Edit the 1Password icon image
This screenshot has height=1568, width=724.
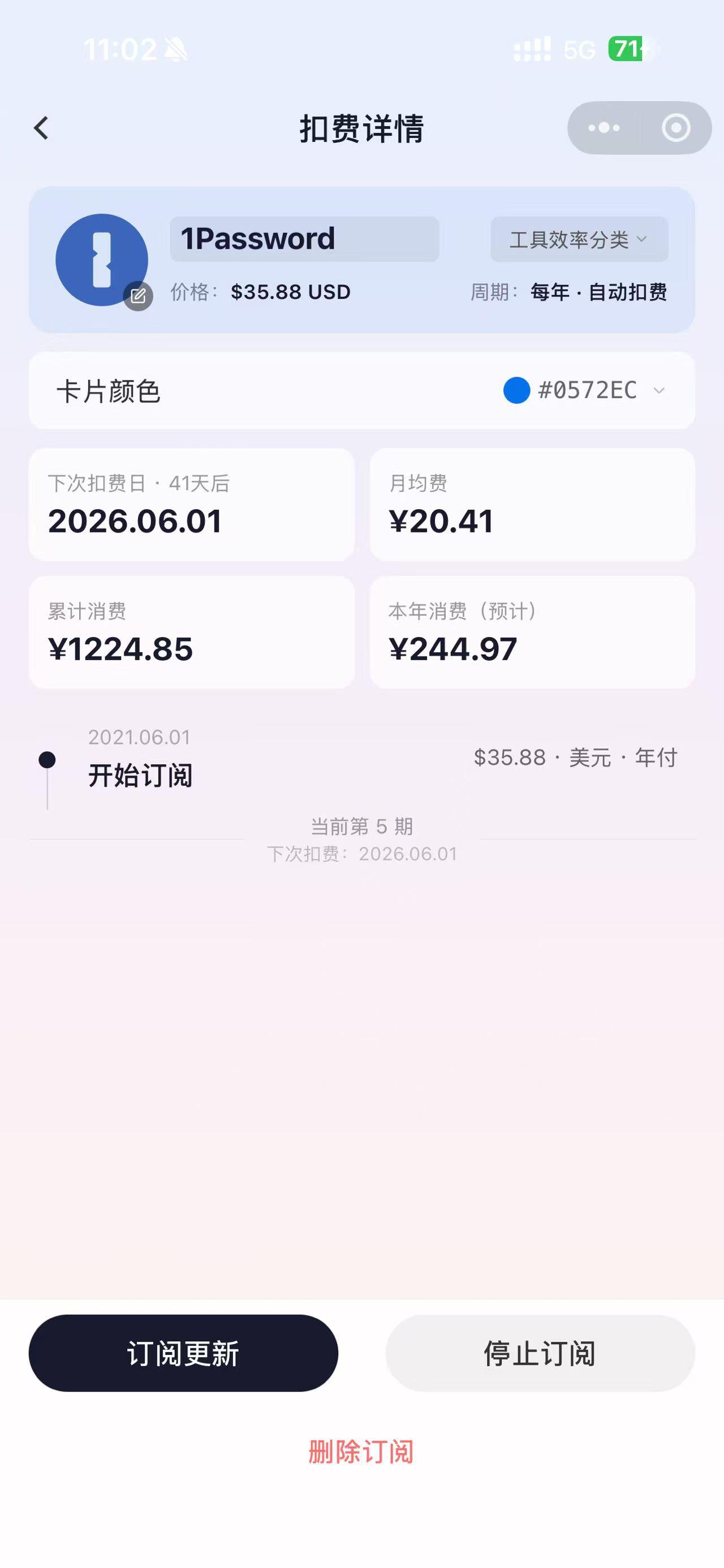pyautogui.click(x=138, y=296)
